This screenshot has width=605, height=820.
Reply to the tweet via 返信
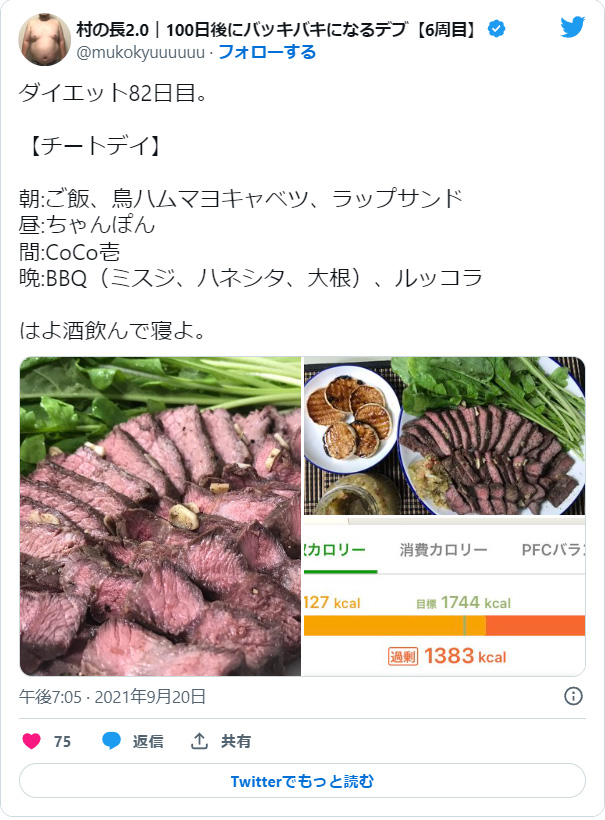click(x=133, y=741)
